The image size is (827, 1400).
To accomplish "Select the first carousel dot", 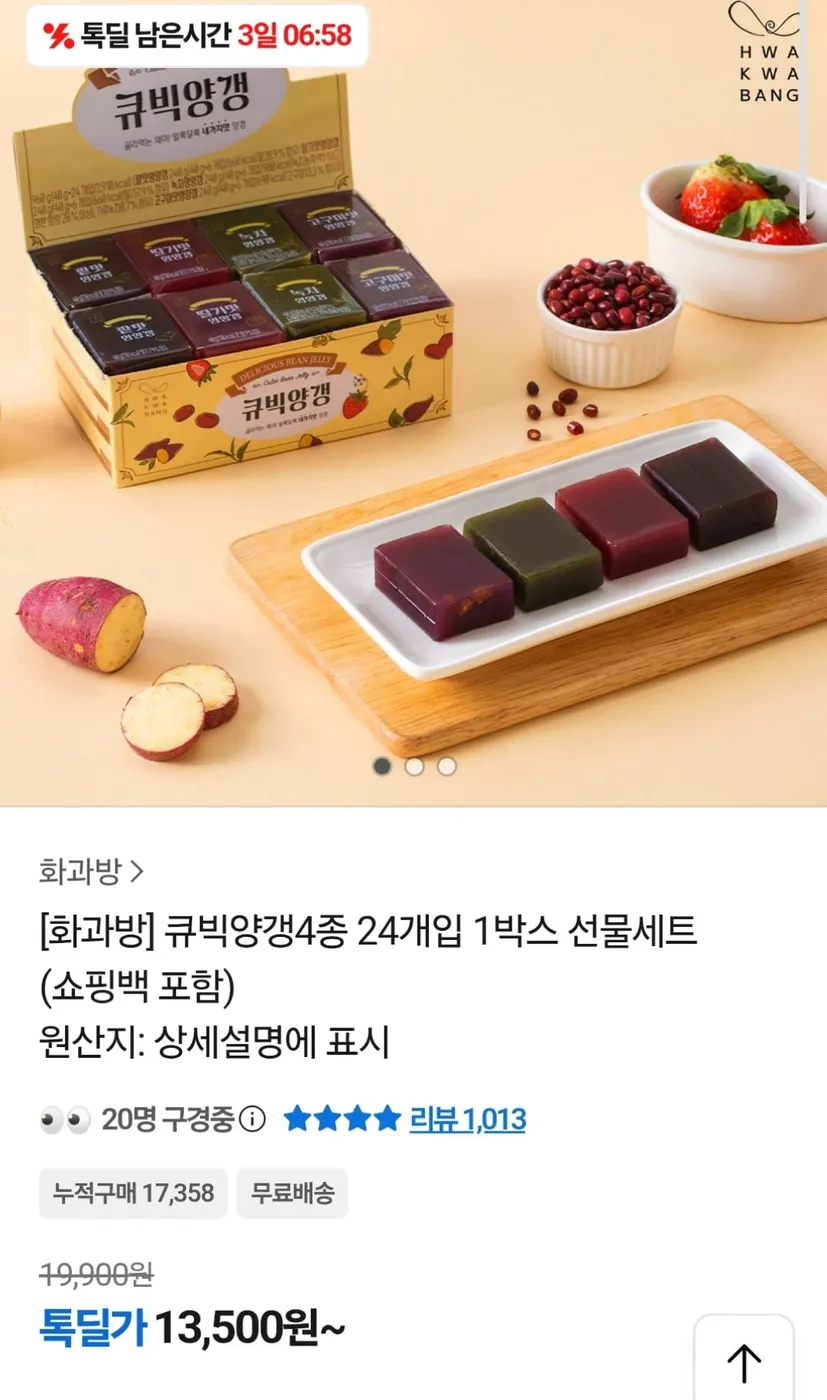I will coord(382,765).
